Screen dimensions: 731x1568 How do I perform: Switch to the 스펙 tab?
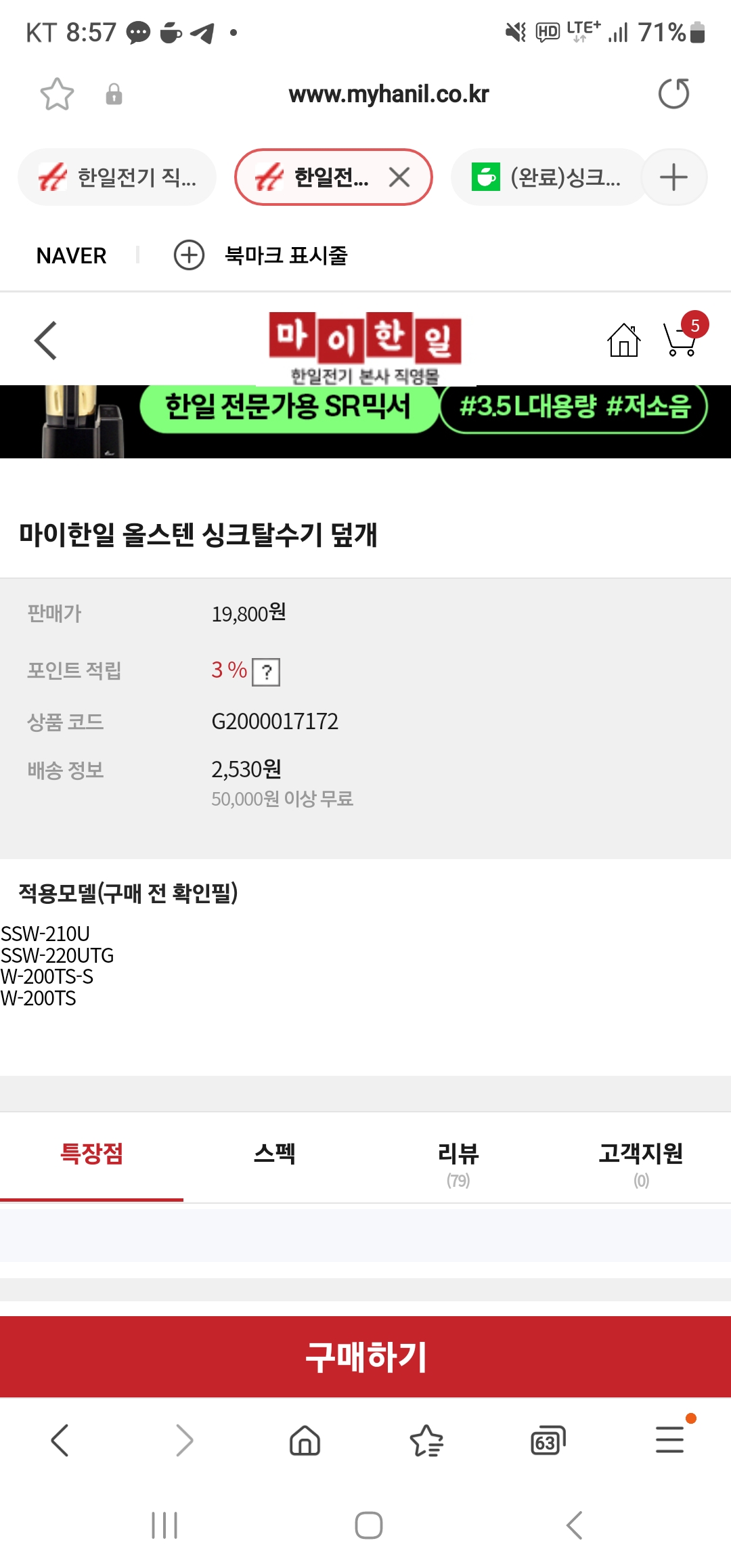coord(274,1153)
